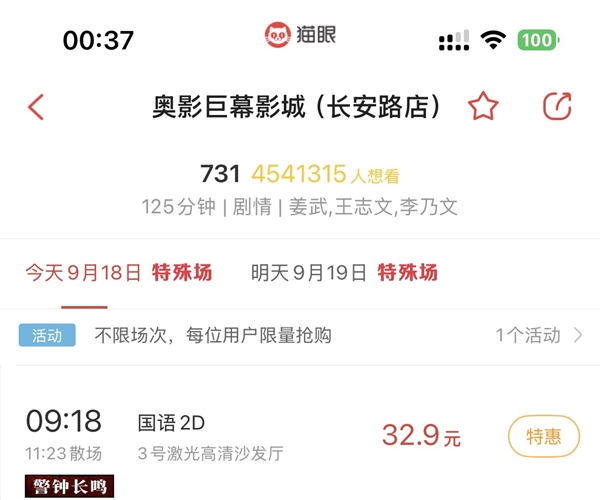Select the 今天9月18日 date tab
600x500 pixels.
click(x=118, y=272)
